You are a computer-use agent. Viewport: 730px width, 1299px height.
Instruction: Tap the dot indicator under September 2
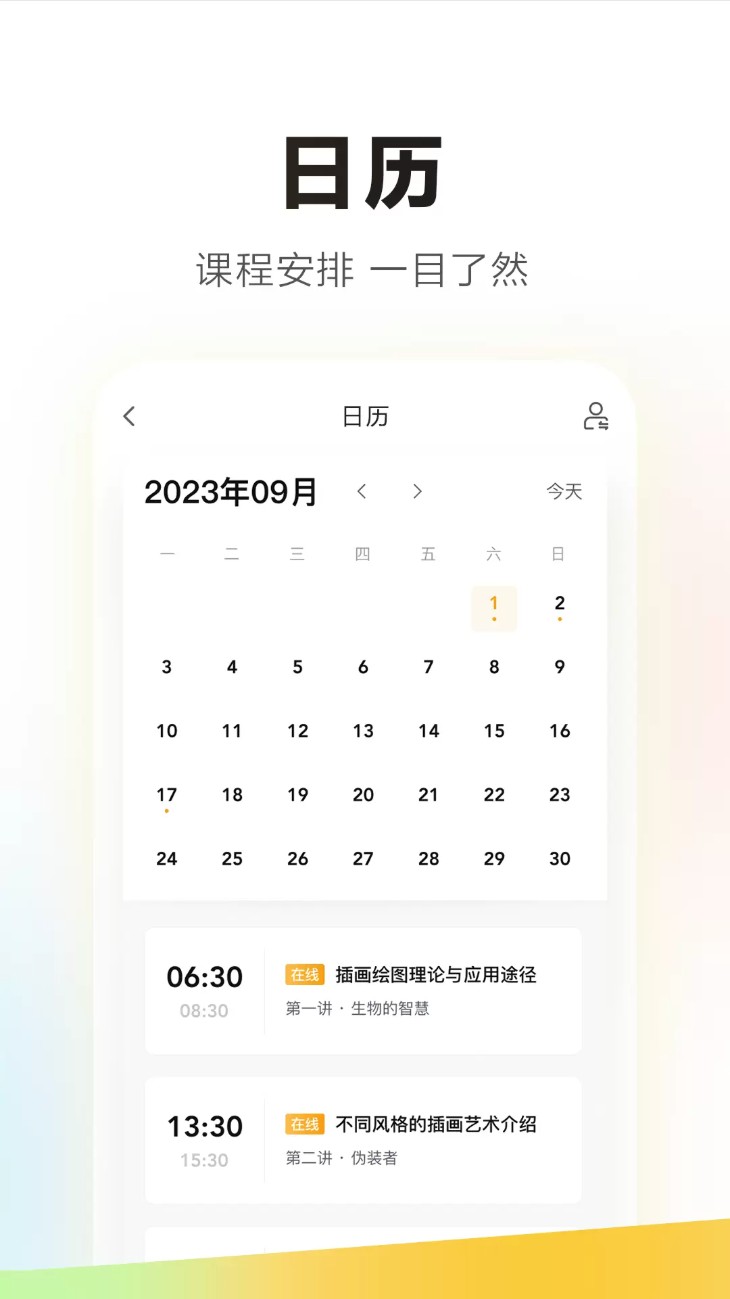click(559, 620)
